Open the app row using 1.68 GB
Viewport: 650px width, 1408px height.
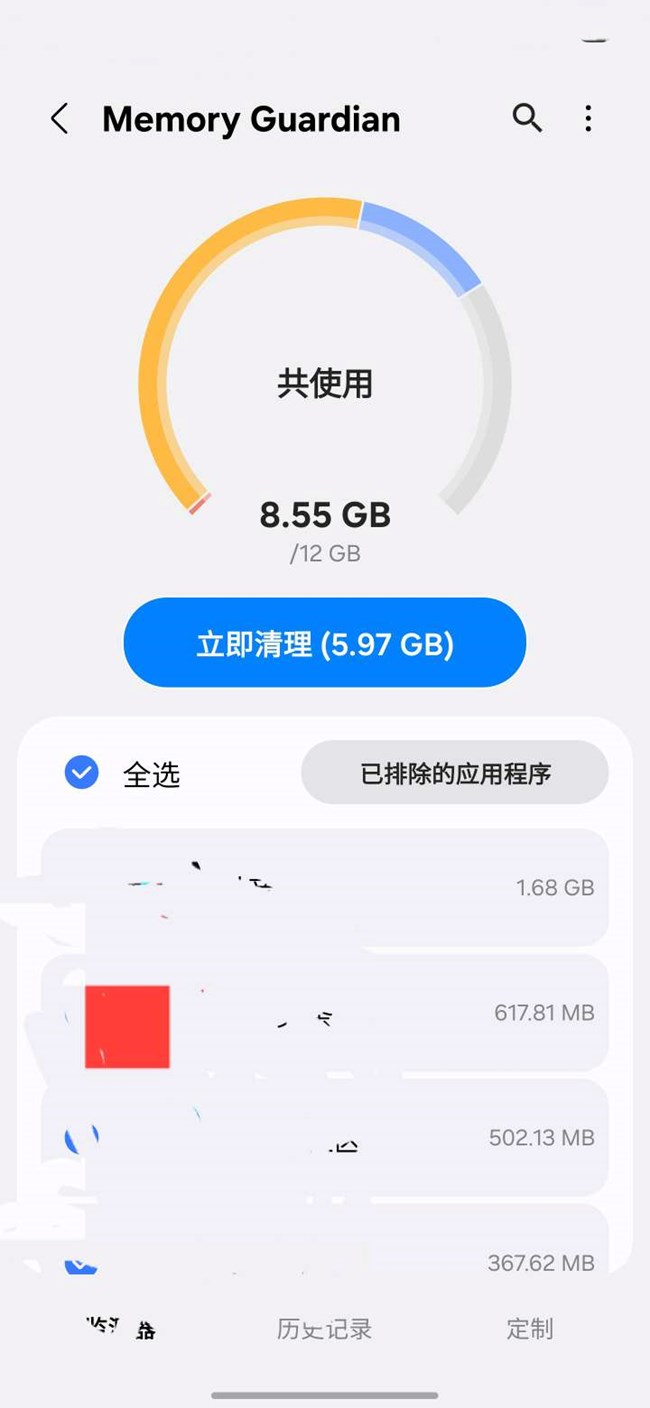[x=325, y=887]
